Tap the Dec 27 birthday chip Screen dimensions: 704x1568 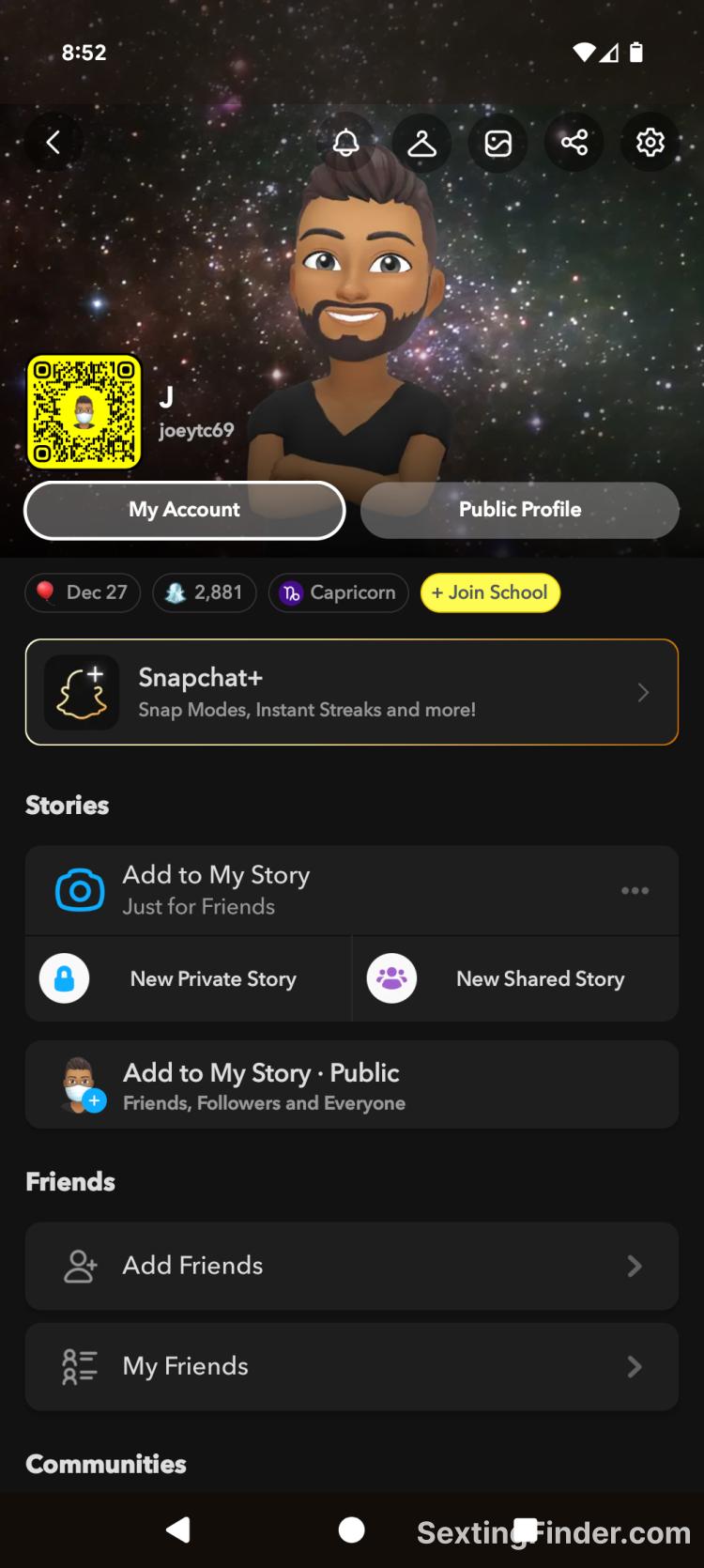[x=83, y=592]
